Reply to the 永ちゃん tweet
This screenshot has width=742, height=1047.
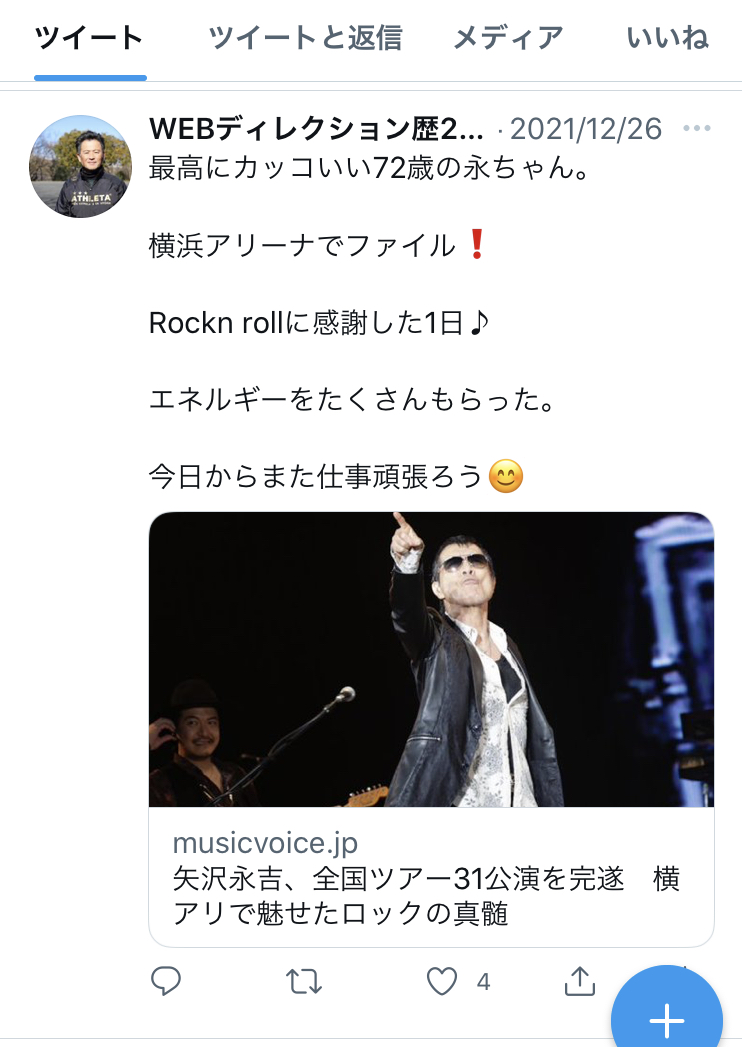(166, 982)
